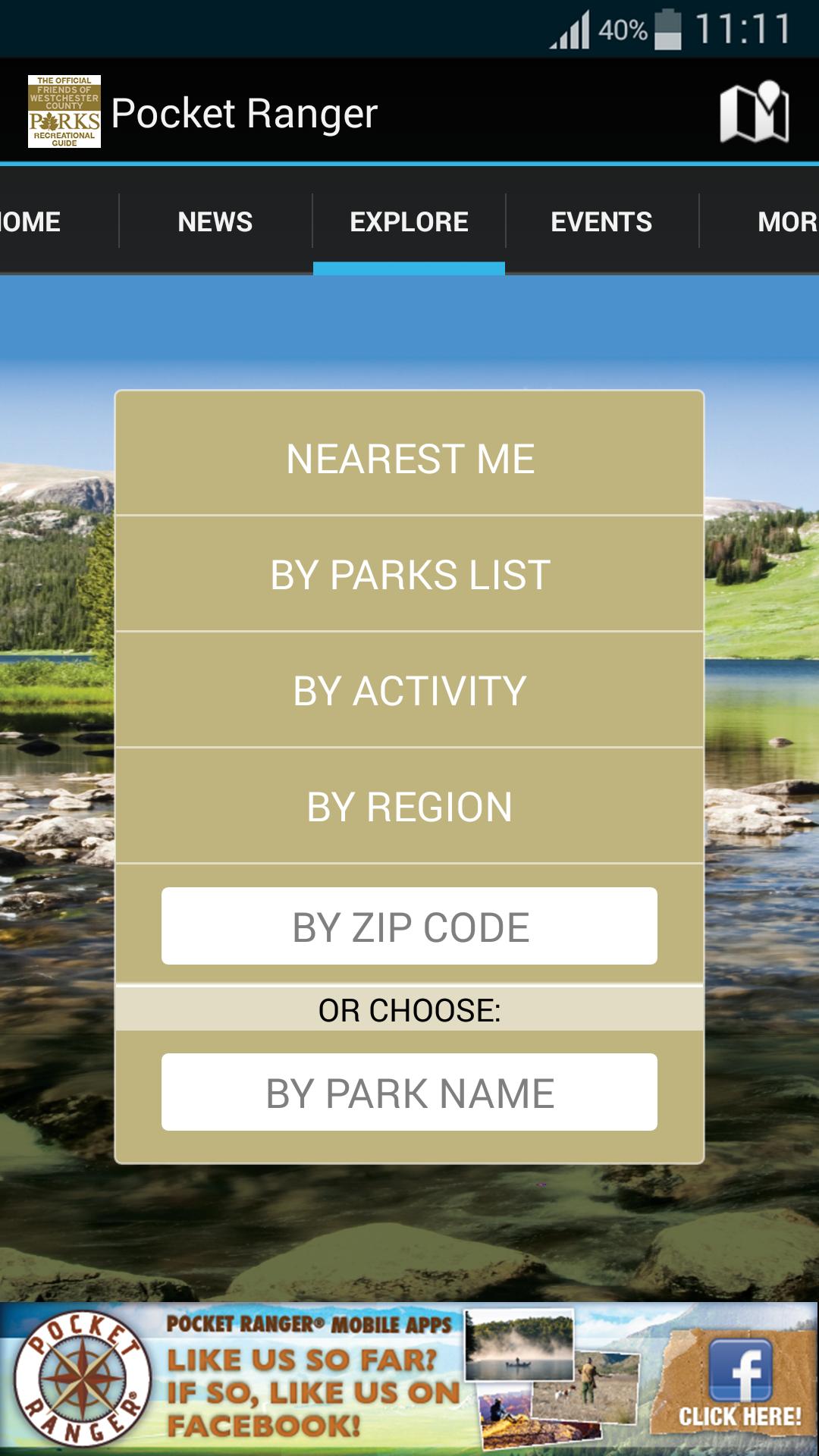Open the map icon in the app bar
819x1456 pixels.
(754, 112)
